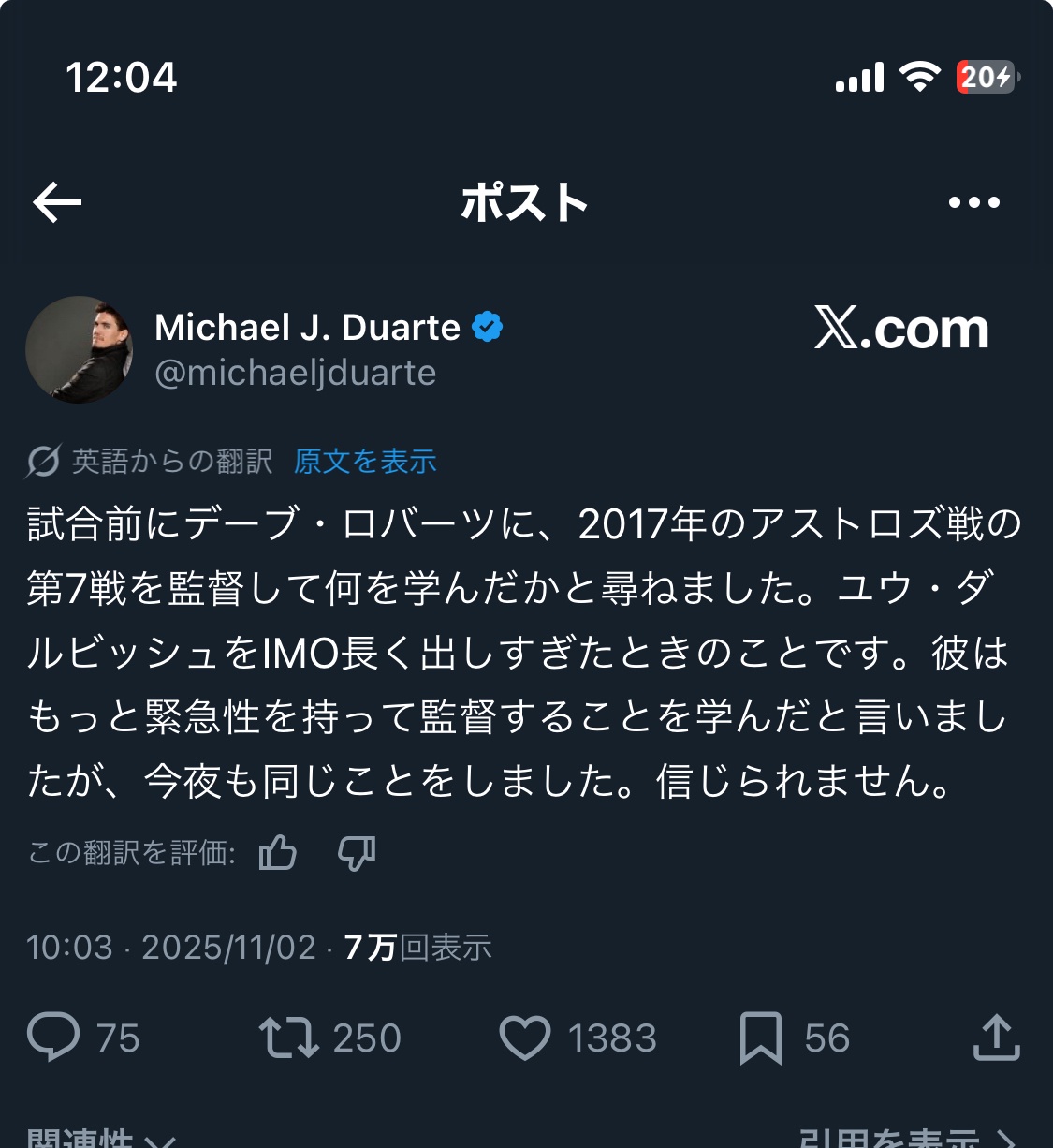
Task: Share the post via share icon
Action: click(x=996, y=1038)
